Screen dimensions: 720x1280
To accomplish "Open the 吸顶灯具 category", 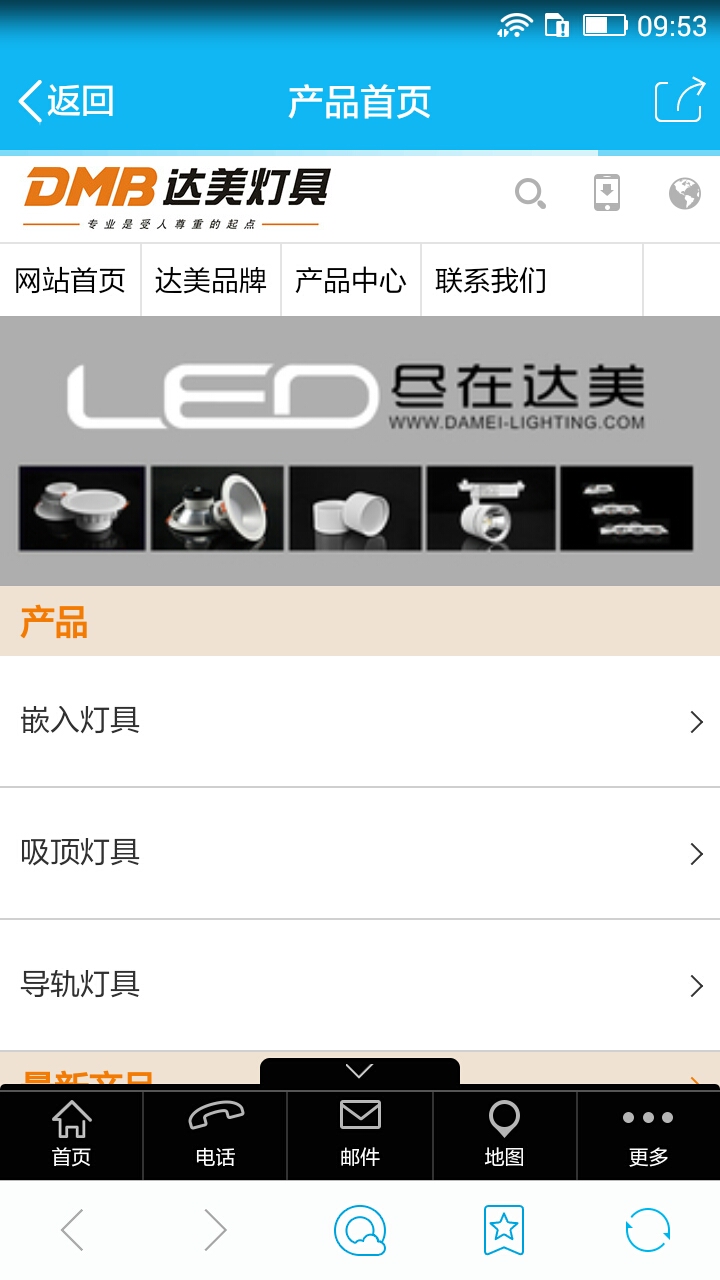I will coord(360,853).
